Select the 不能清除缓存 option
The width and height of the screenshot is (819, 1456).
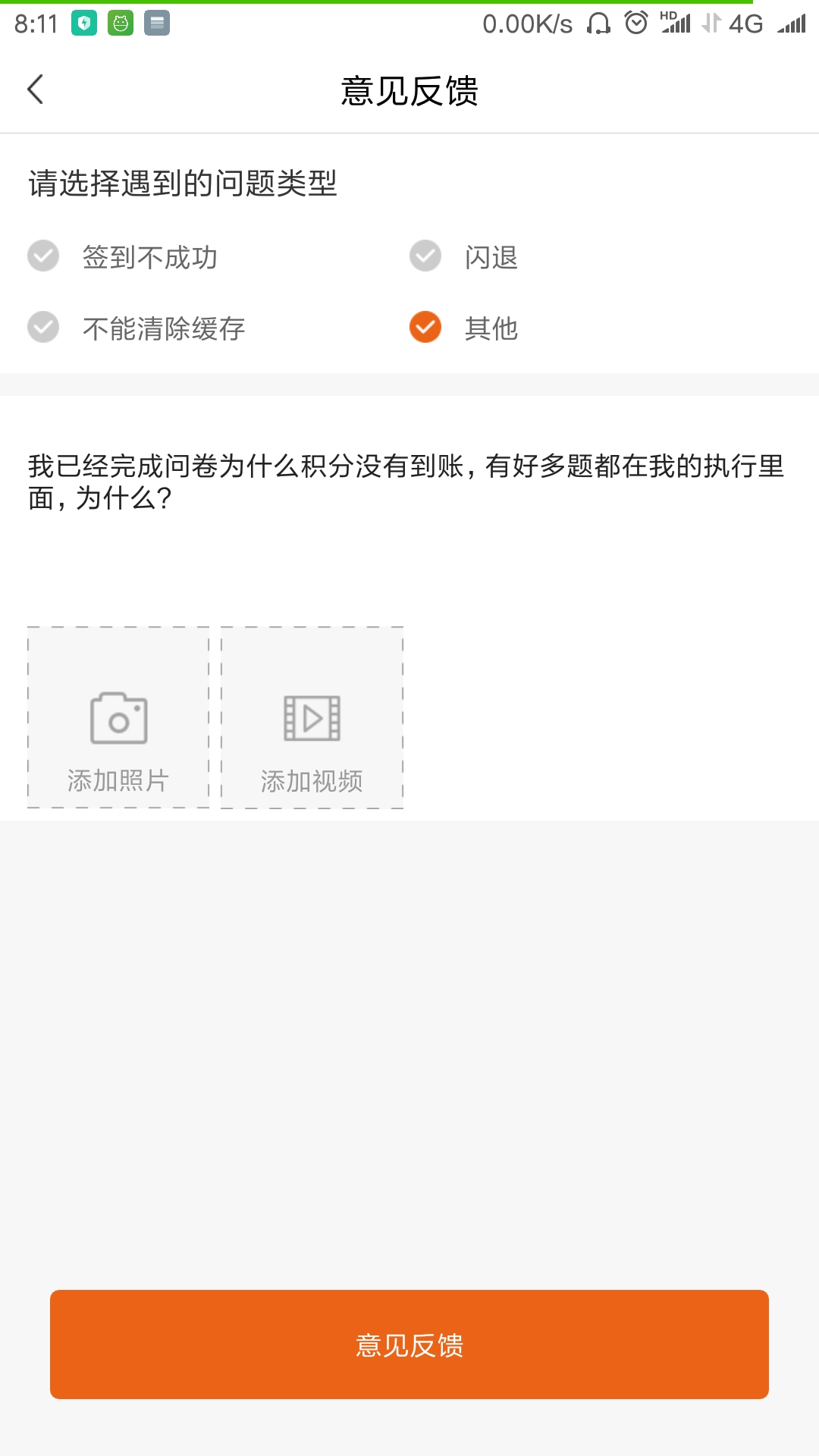pyautogui.click(x=44, y=328)
